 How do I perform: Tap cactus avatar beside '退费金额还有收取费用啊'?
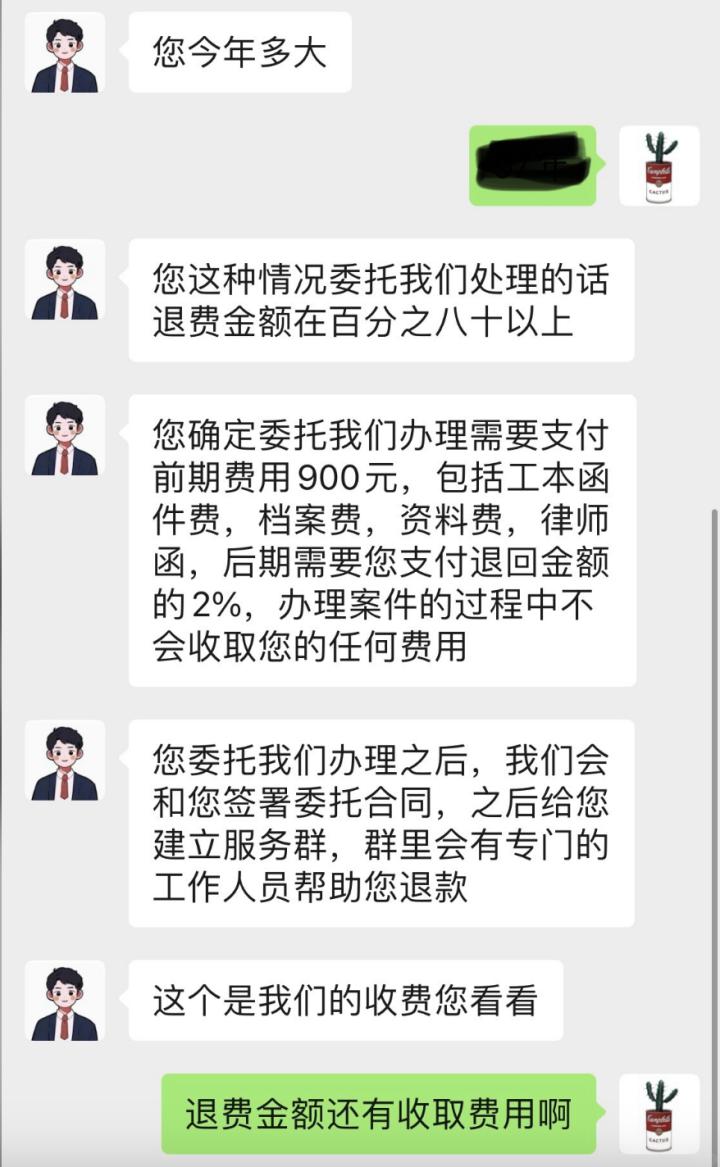[659, 1114]
